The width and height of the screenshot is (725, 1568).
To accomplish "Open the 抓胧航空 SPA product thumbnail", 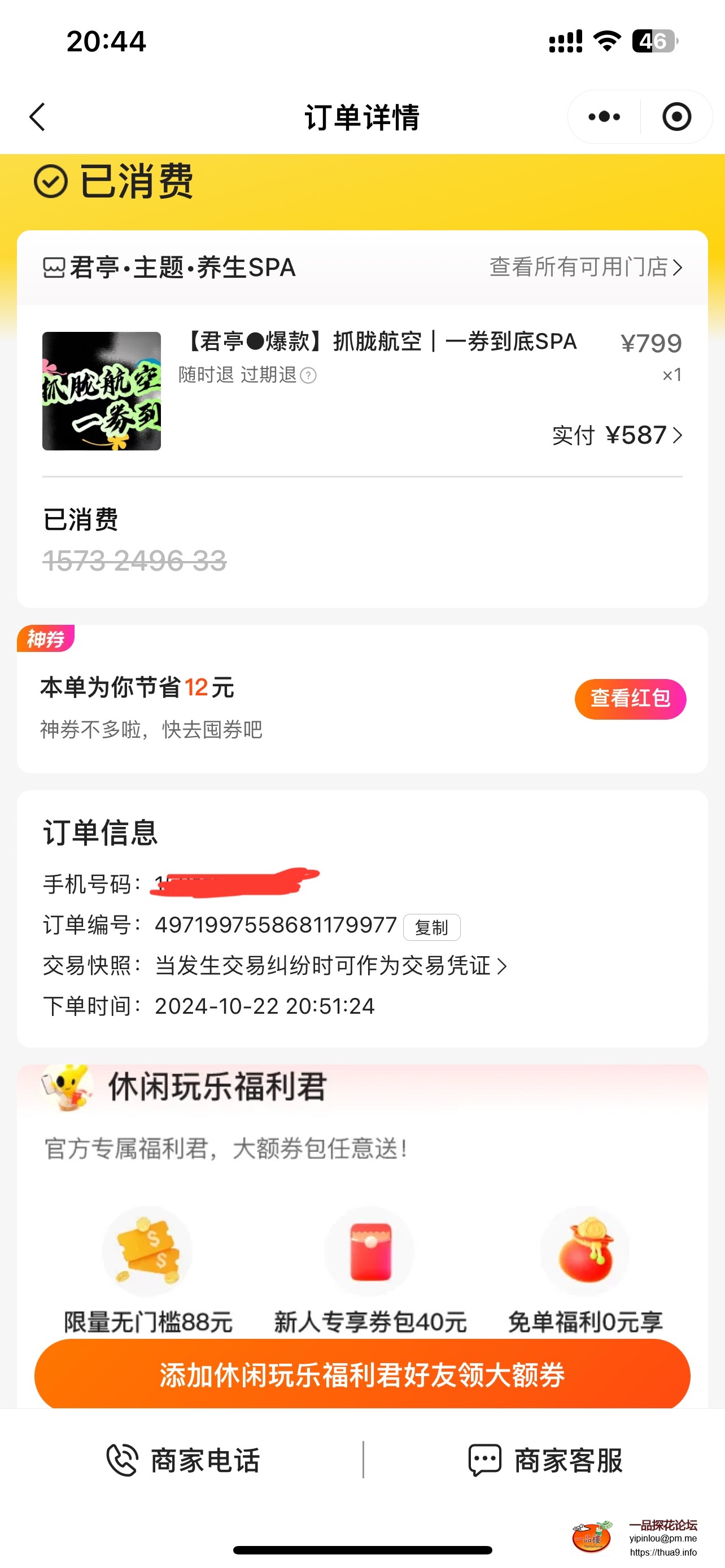I will click(x=102, y=391).
